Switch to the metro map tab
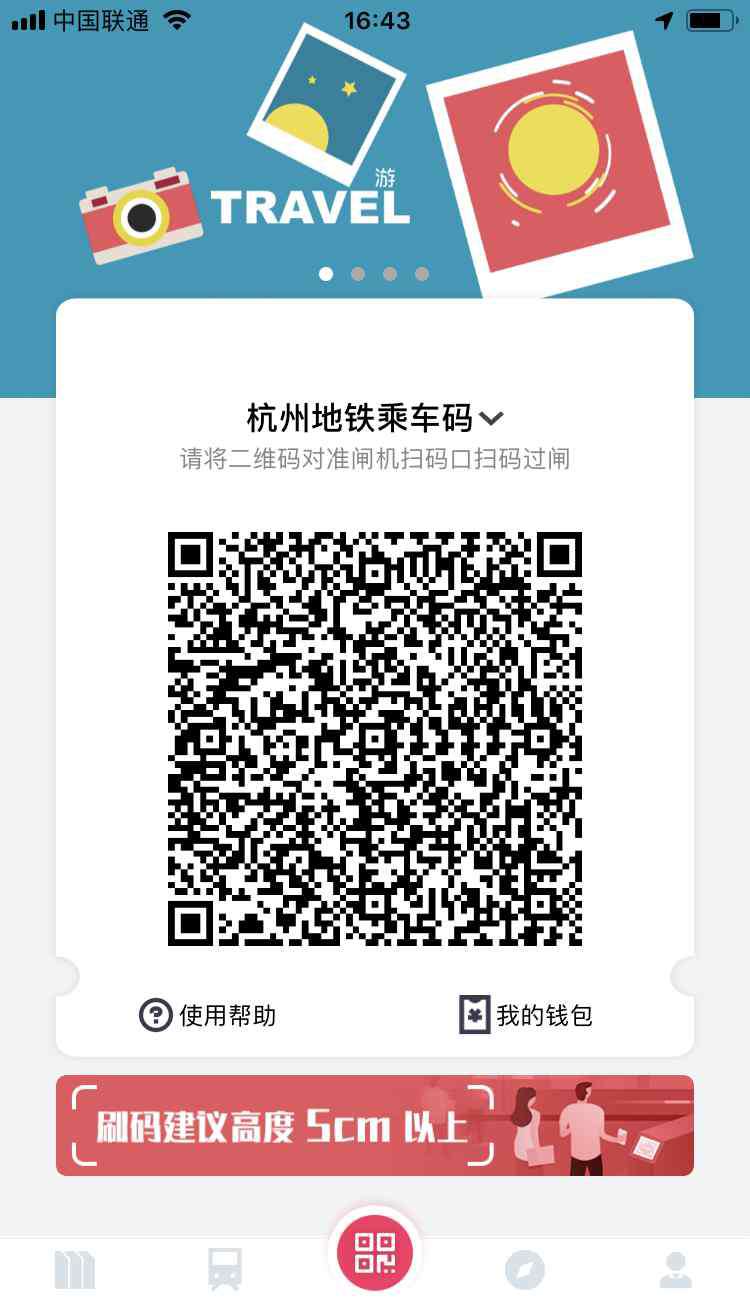 click(75, 1270)
